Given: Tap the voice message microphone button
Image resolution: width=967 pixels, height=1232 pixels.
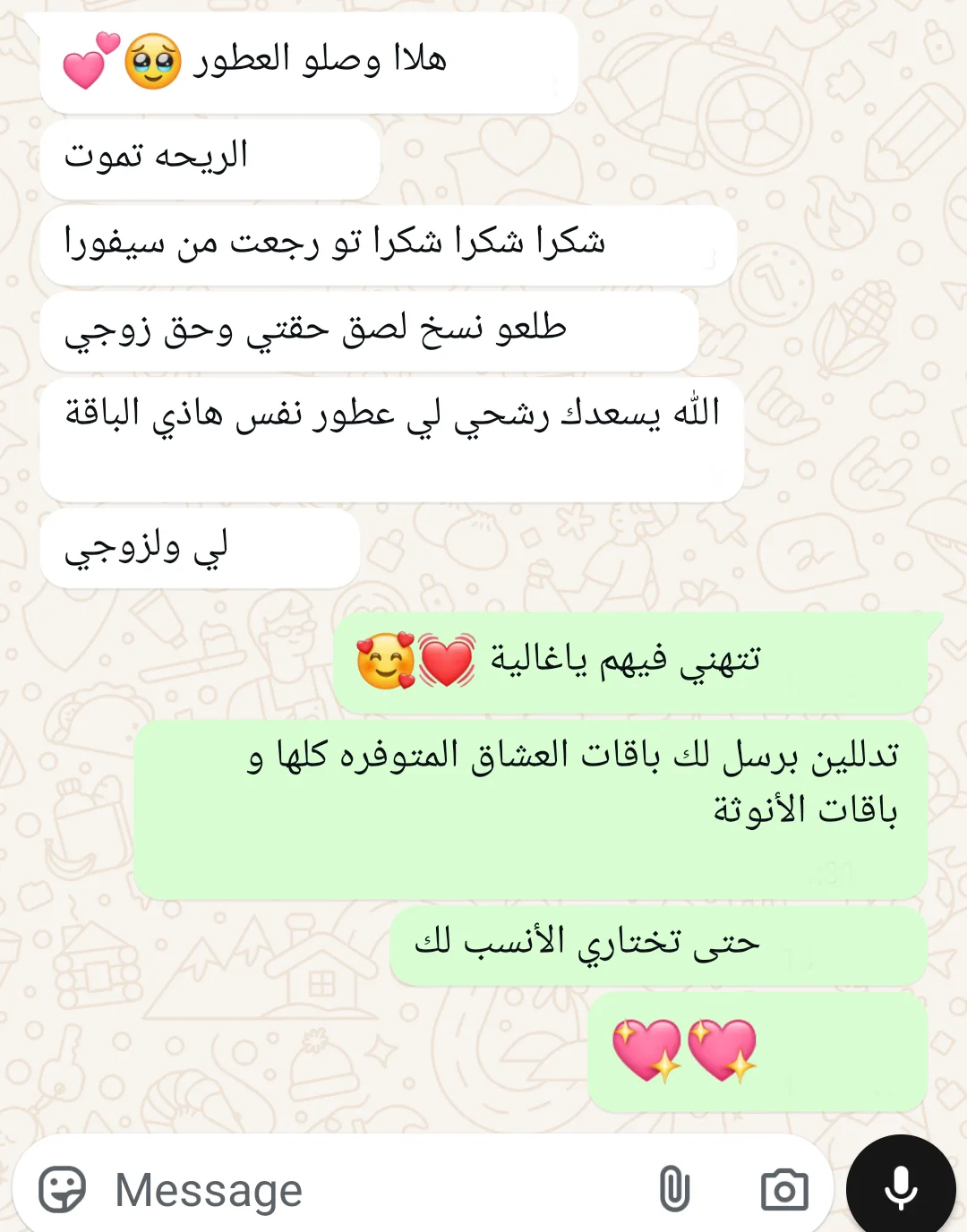Looking at the screenshot, I should 901,1188.
